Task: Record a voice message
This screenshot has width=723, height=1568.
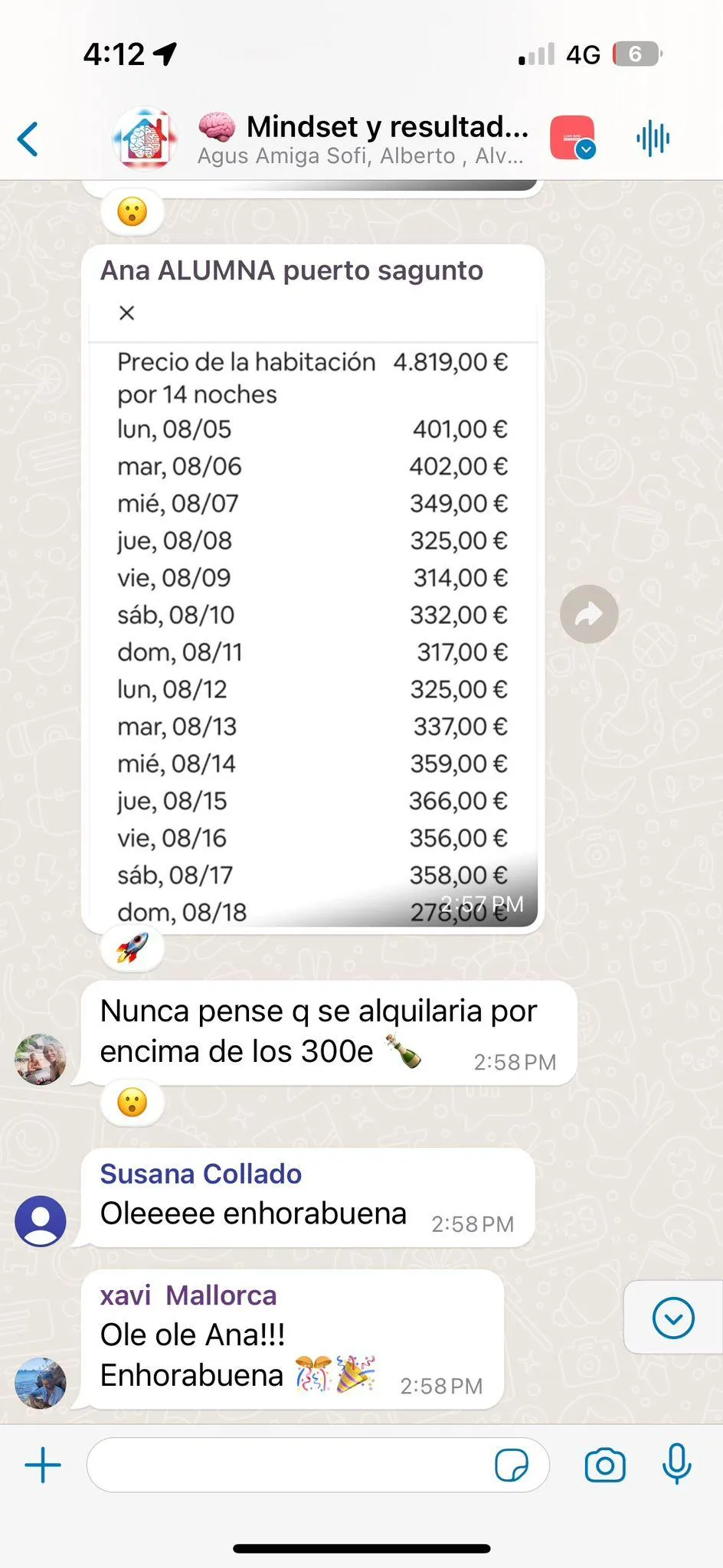Action: point(677,1464)
